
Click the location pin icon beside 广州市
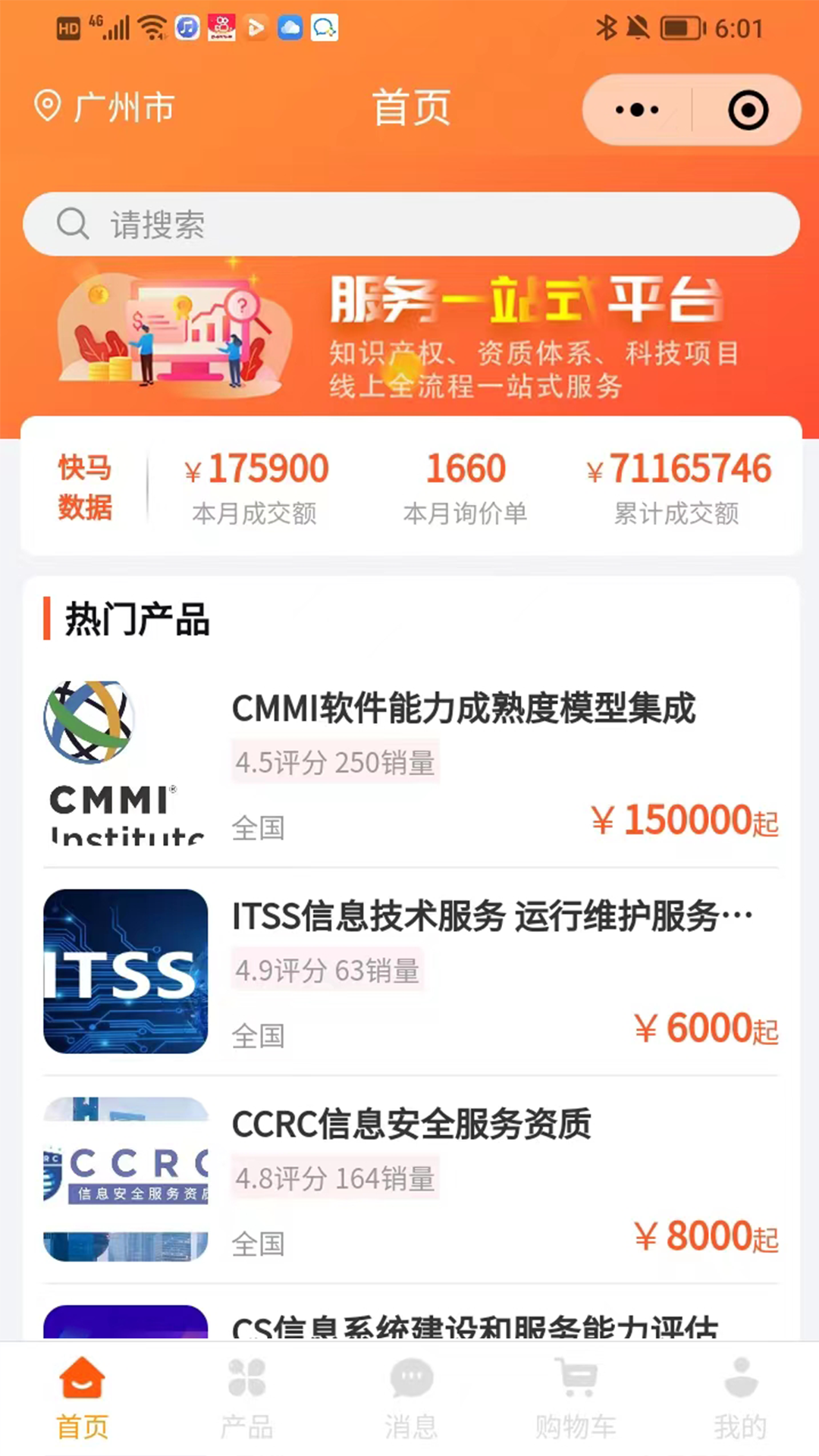pyautogui.click(x=49, y=107)
